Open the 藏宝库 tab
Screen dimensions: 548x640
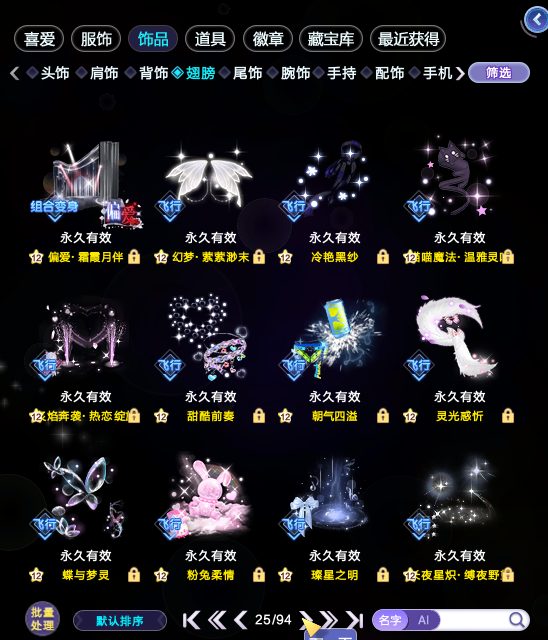tap(331, 39)
